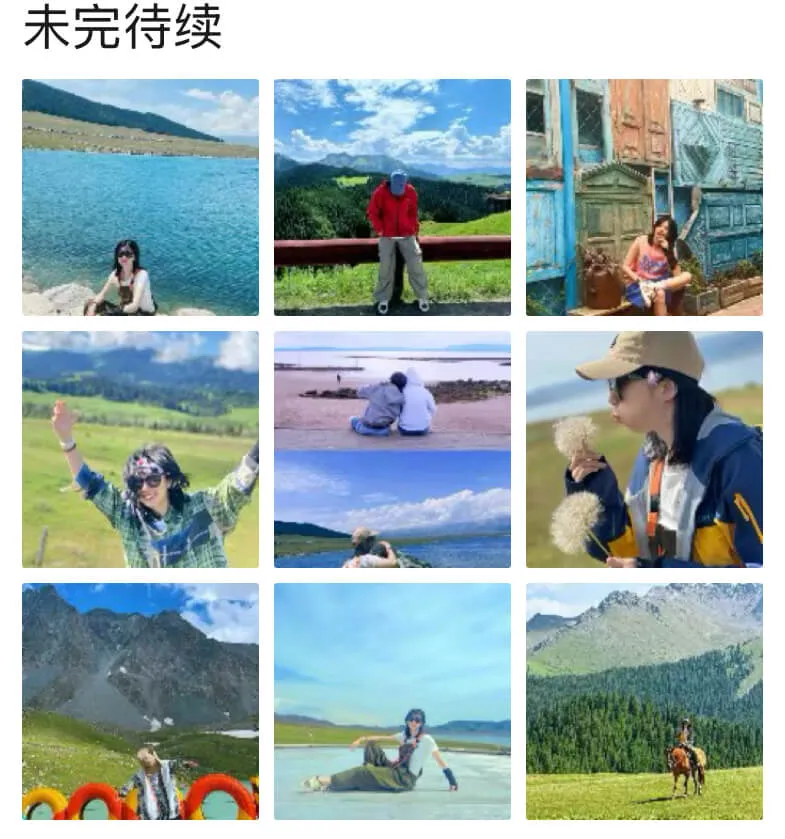Open the photo with old blue wooden doors
785x839 pixels.
(644, 197)
